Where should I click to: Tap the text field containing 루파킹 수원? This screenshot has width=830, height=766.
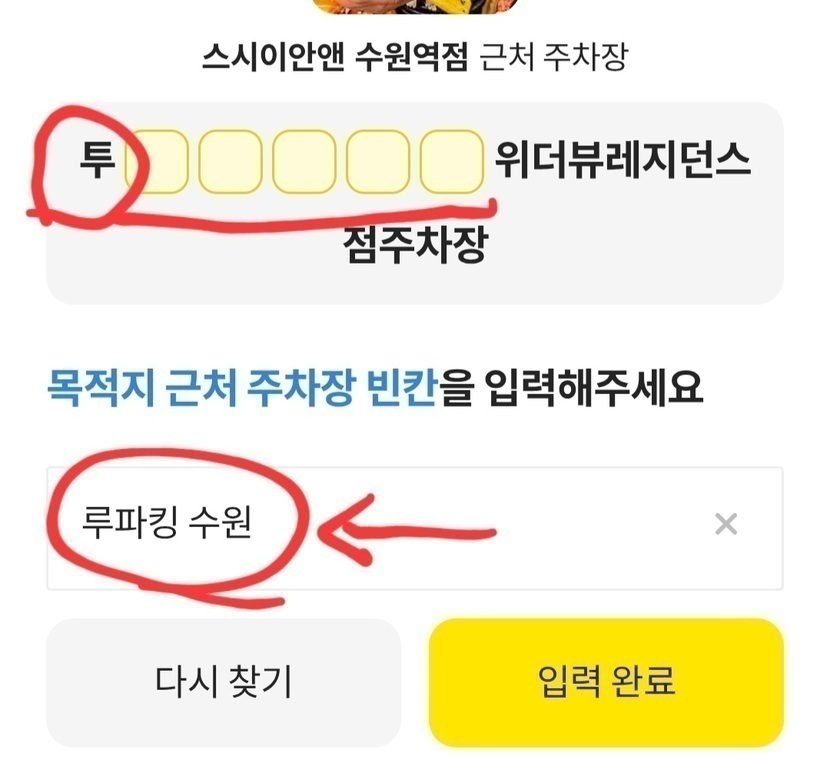pyautogui.click(x=400, y=526)
